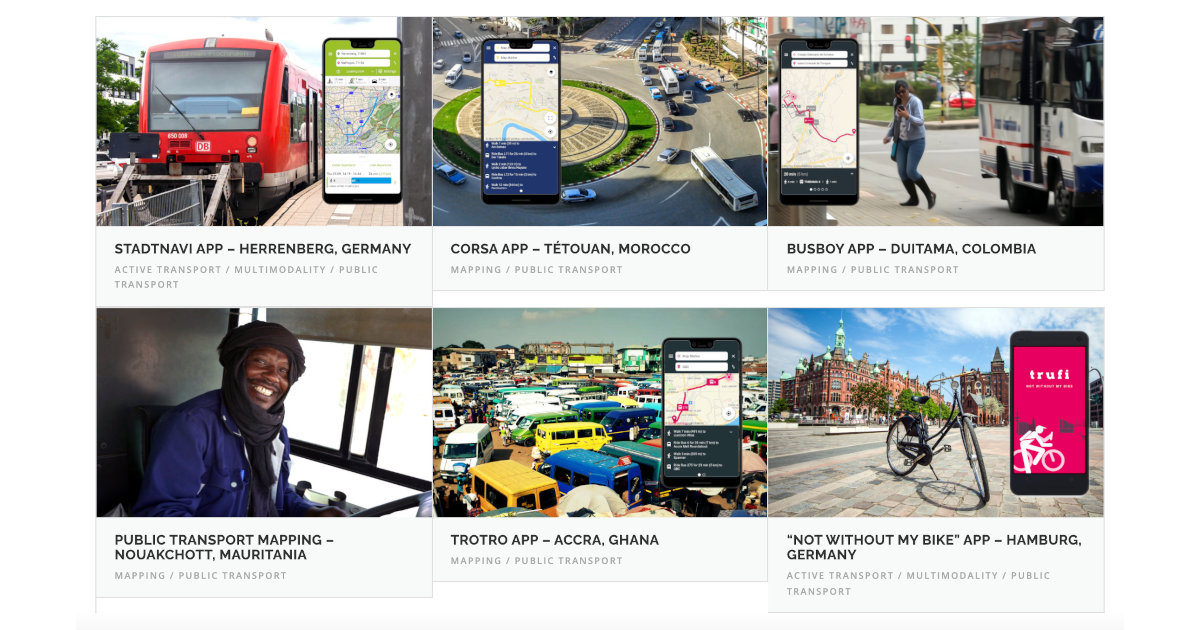Choose the Mapping tag under Trotro App
The image size is (1200, 630).
coord(476,561)
